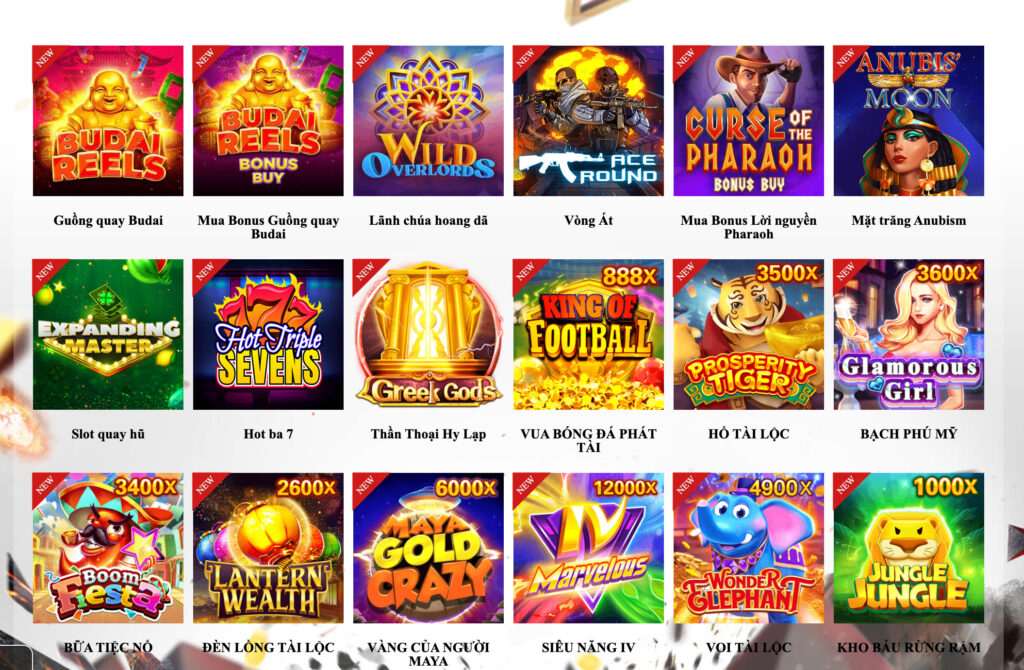Select the Glamorous Girl game tile

908,334
